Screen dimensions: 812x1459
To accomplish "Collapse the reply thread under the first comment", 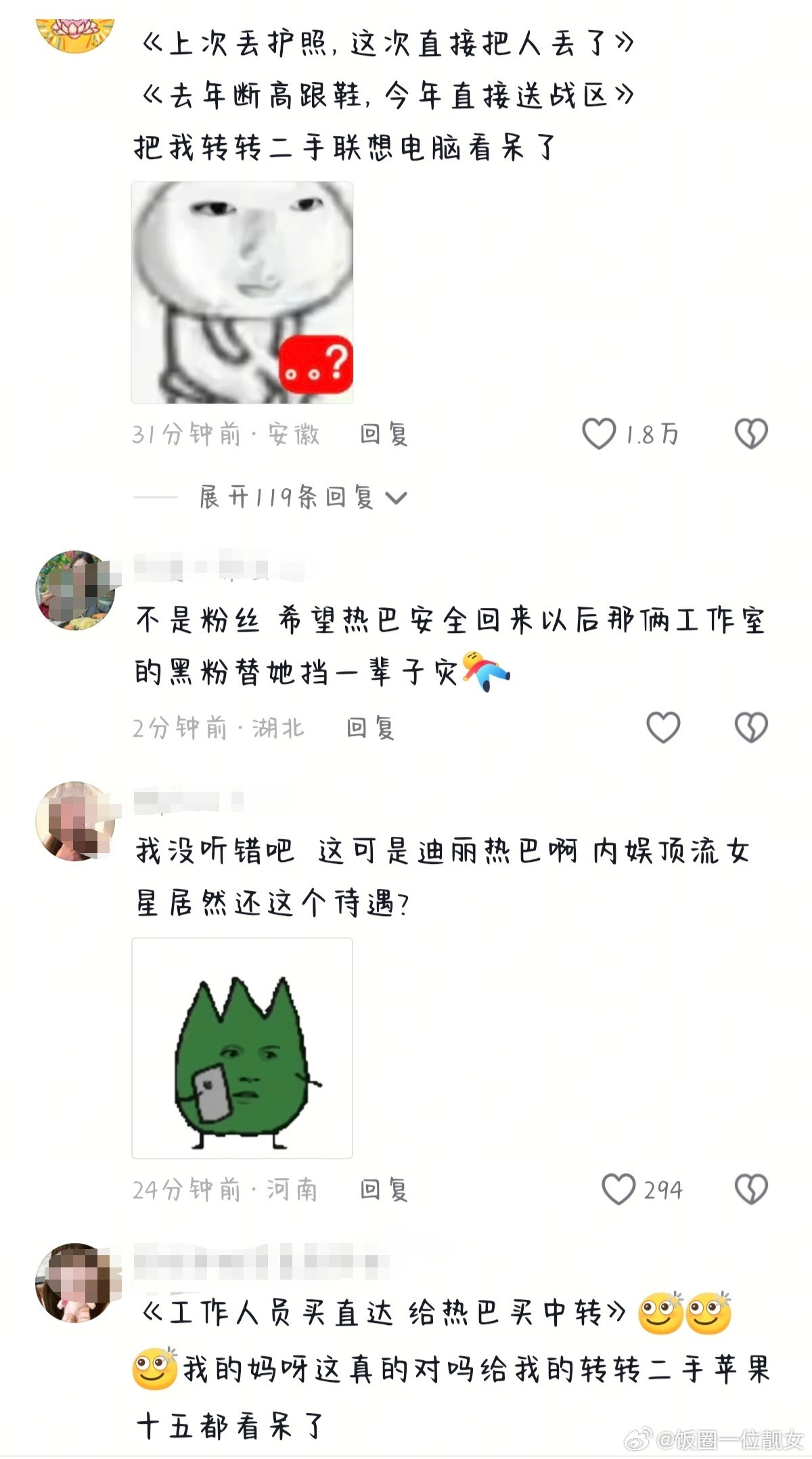I will click(x=291, y=496).
